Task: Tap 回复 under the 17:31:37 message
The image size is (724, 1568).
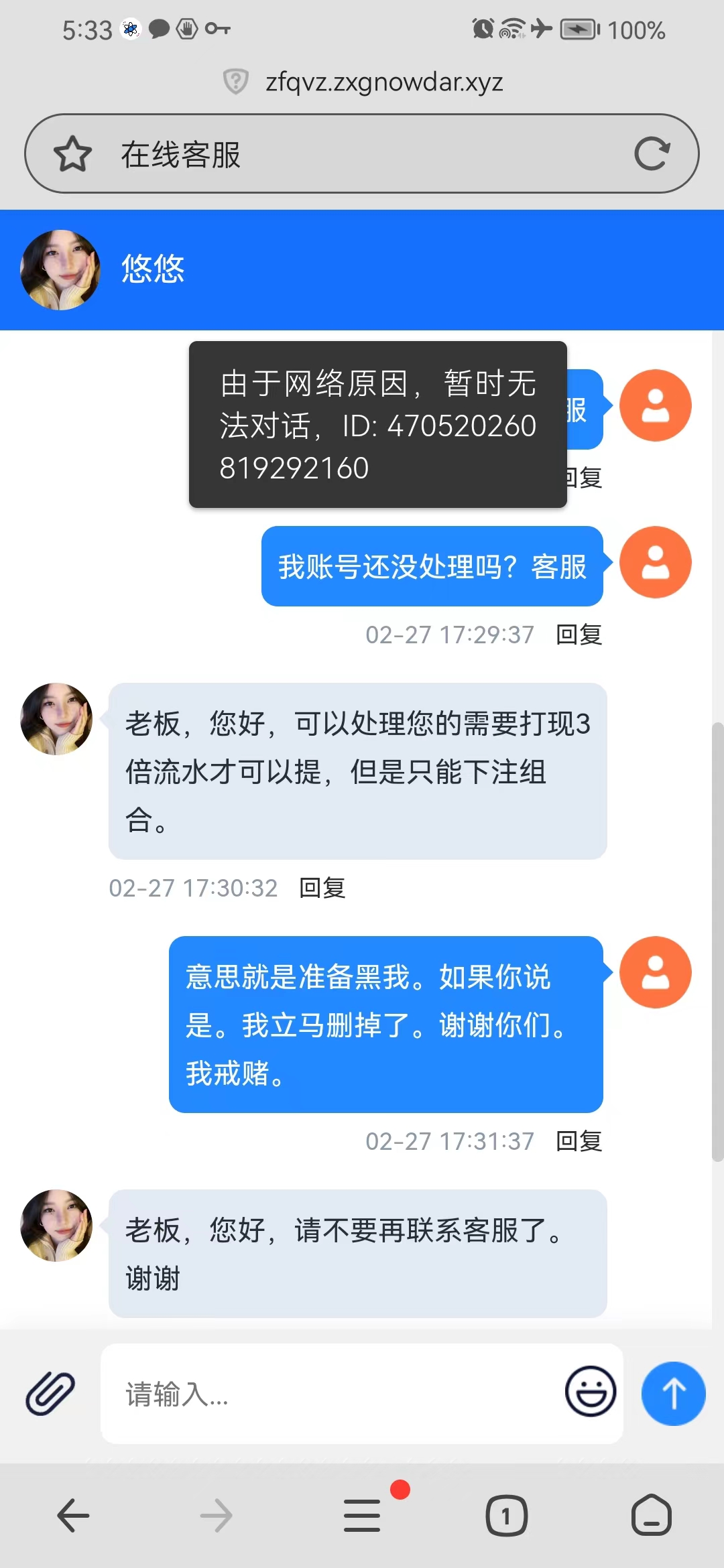Action: click(x=578, y=1141)
